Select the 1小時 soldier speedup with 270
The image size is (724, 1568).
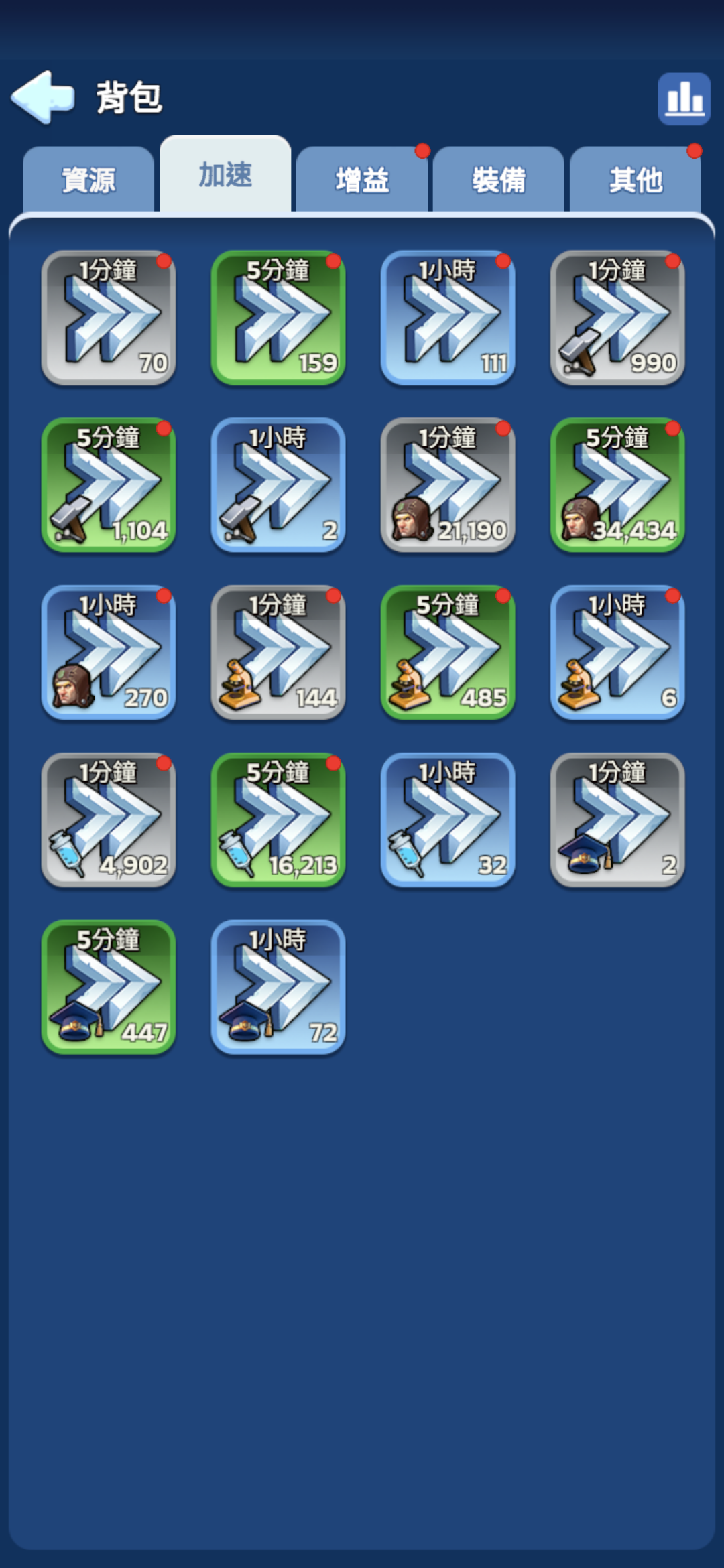tap(109, 653)
